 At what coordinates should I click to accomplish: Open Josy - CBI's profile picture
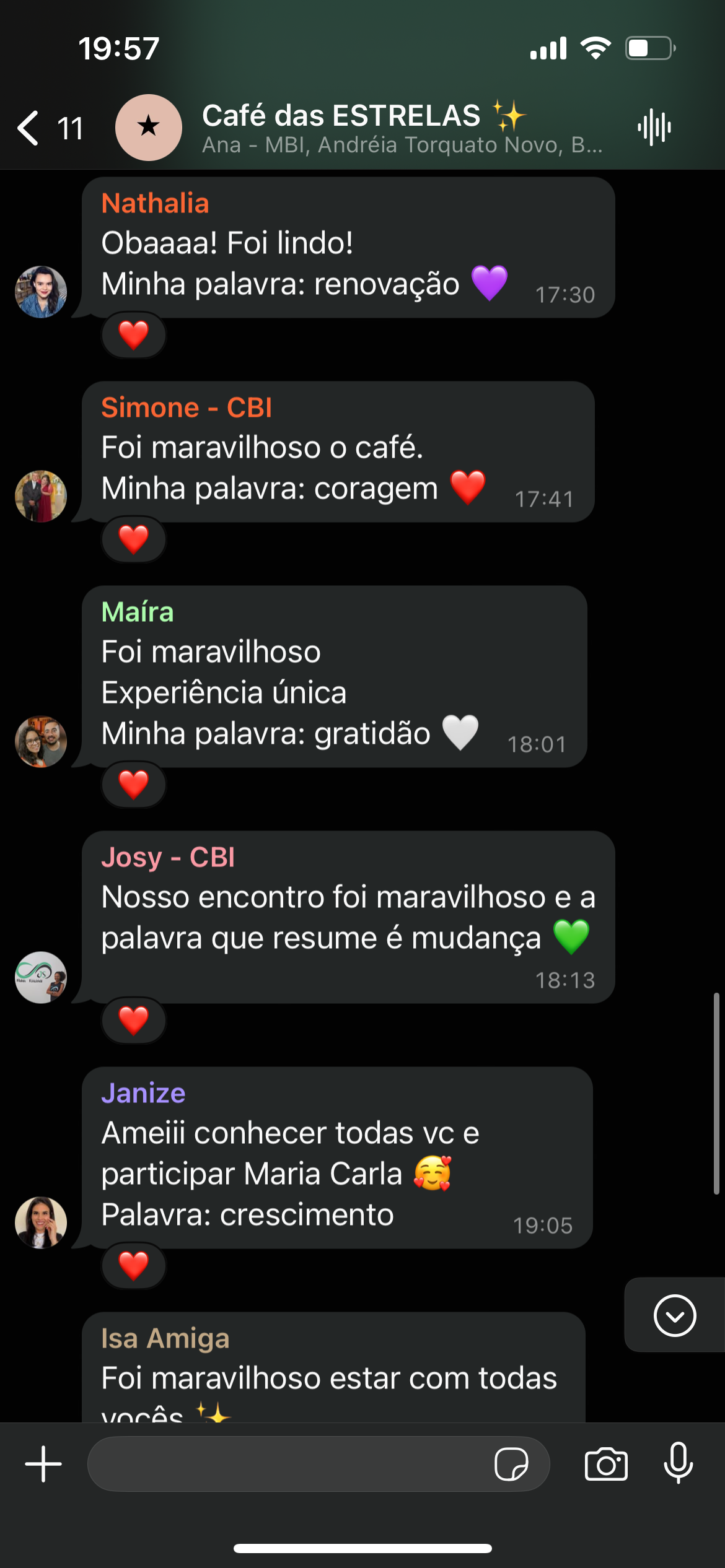(x=41, y=977)
